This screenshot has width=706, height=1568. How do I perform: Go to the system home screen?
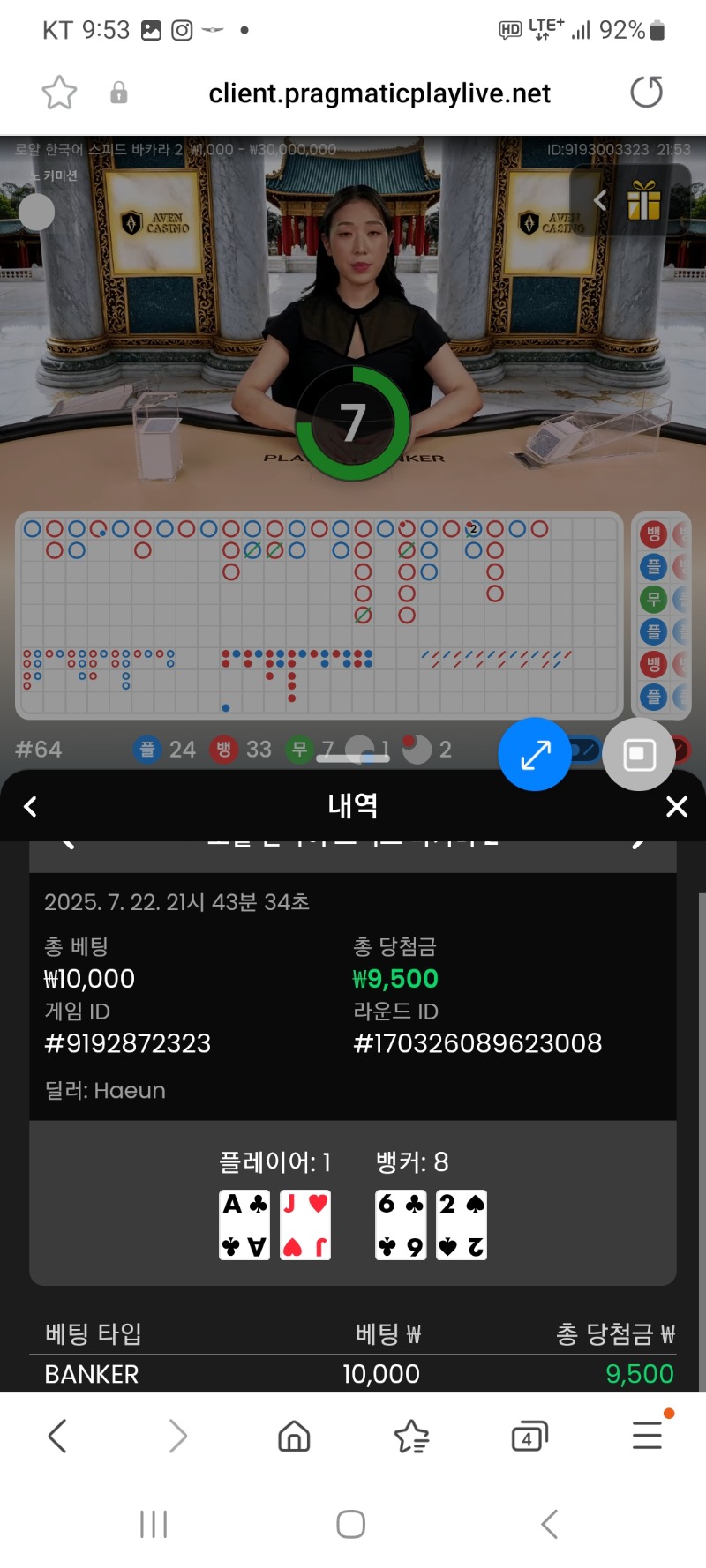tap(351, 1524)
